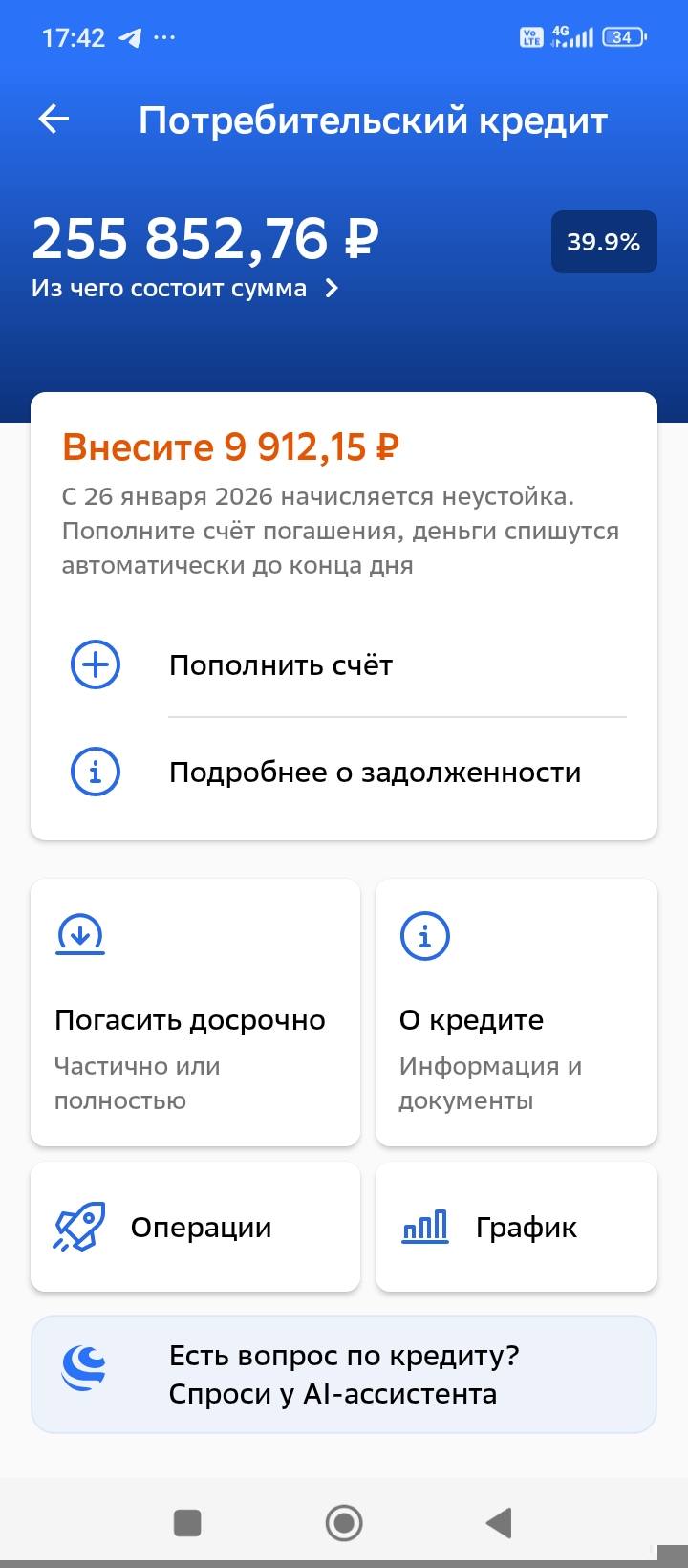Open early repayment via the arrow-down icon

pos(80,935)
